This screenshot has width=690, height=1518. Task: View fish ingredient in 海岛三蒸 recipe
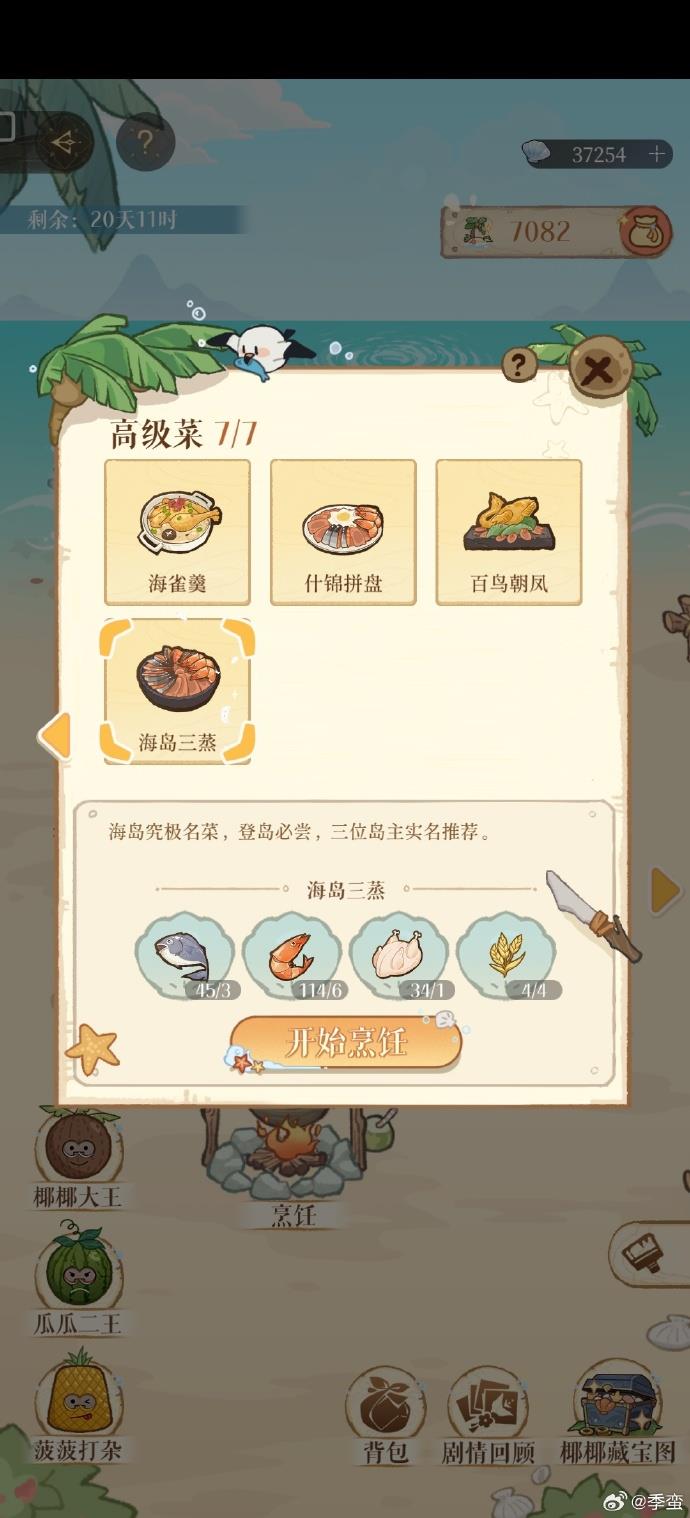coord(184,956)
